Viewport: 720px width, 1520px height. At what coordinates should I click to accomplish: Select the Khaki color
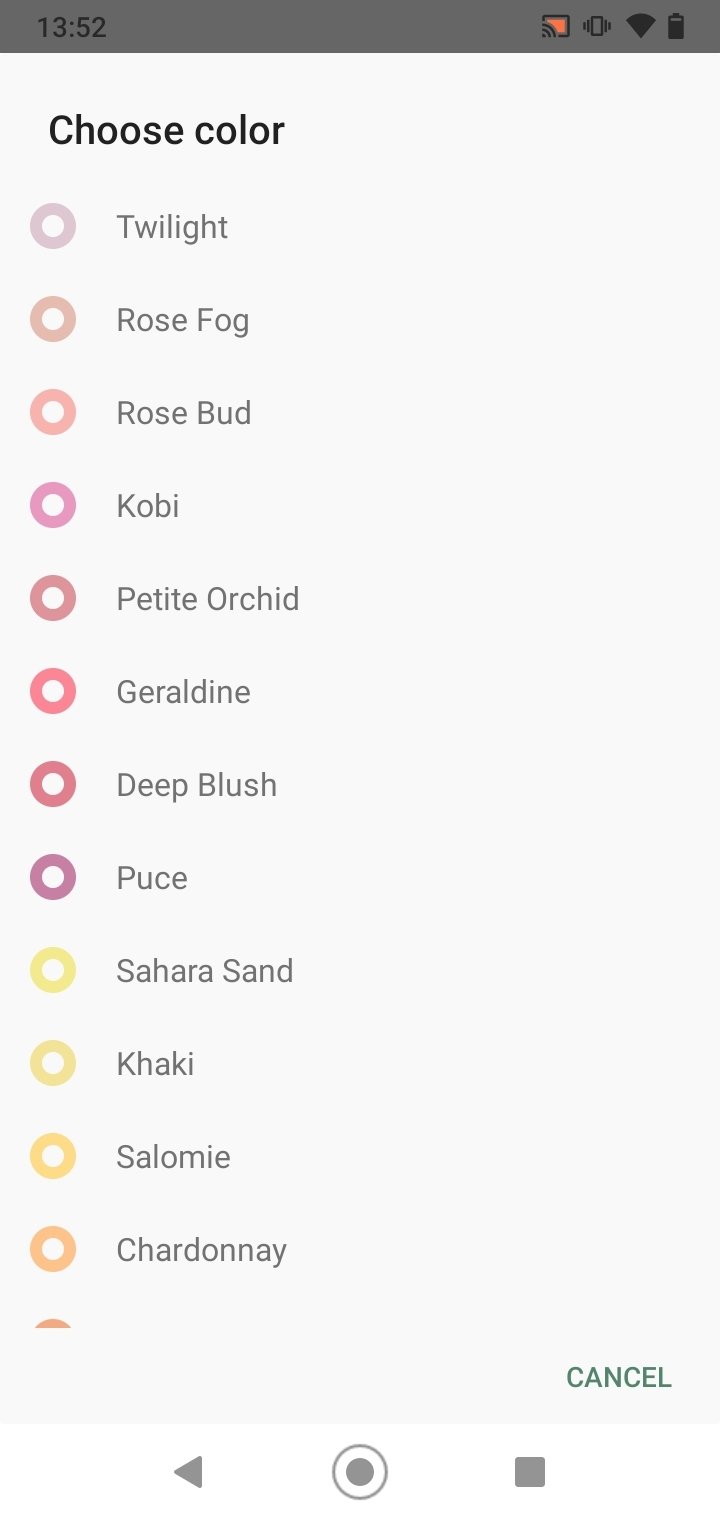click(x=360, y=1064)
